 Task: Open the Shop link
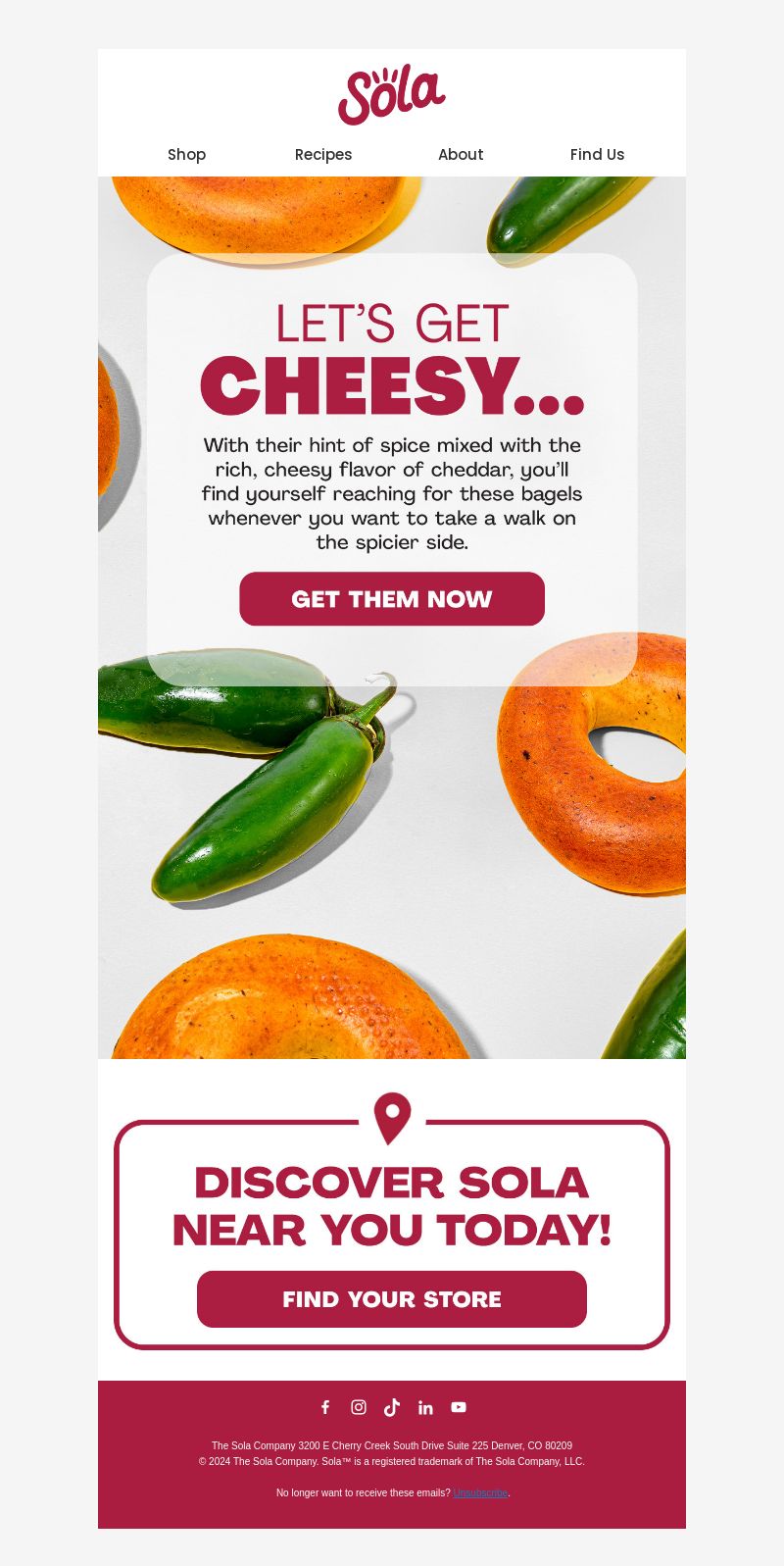tap(186, 154)
